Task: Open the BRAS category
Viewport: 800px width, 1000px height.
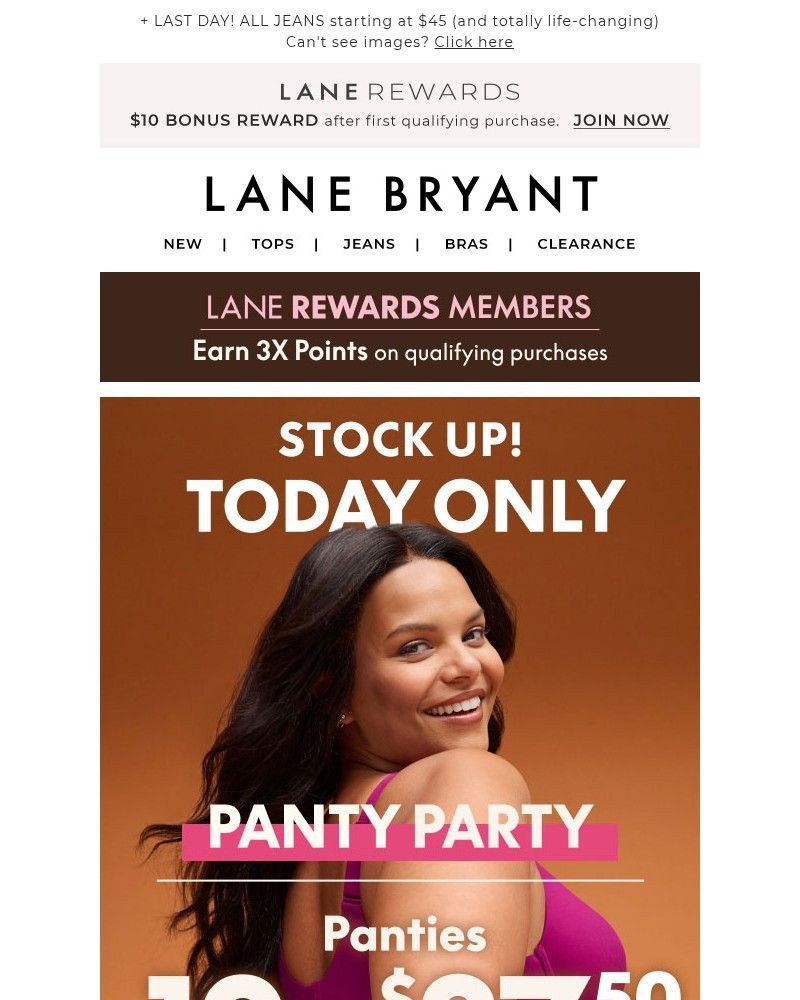Action: [466, 243]
